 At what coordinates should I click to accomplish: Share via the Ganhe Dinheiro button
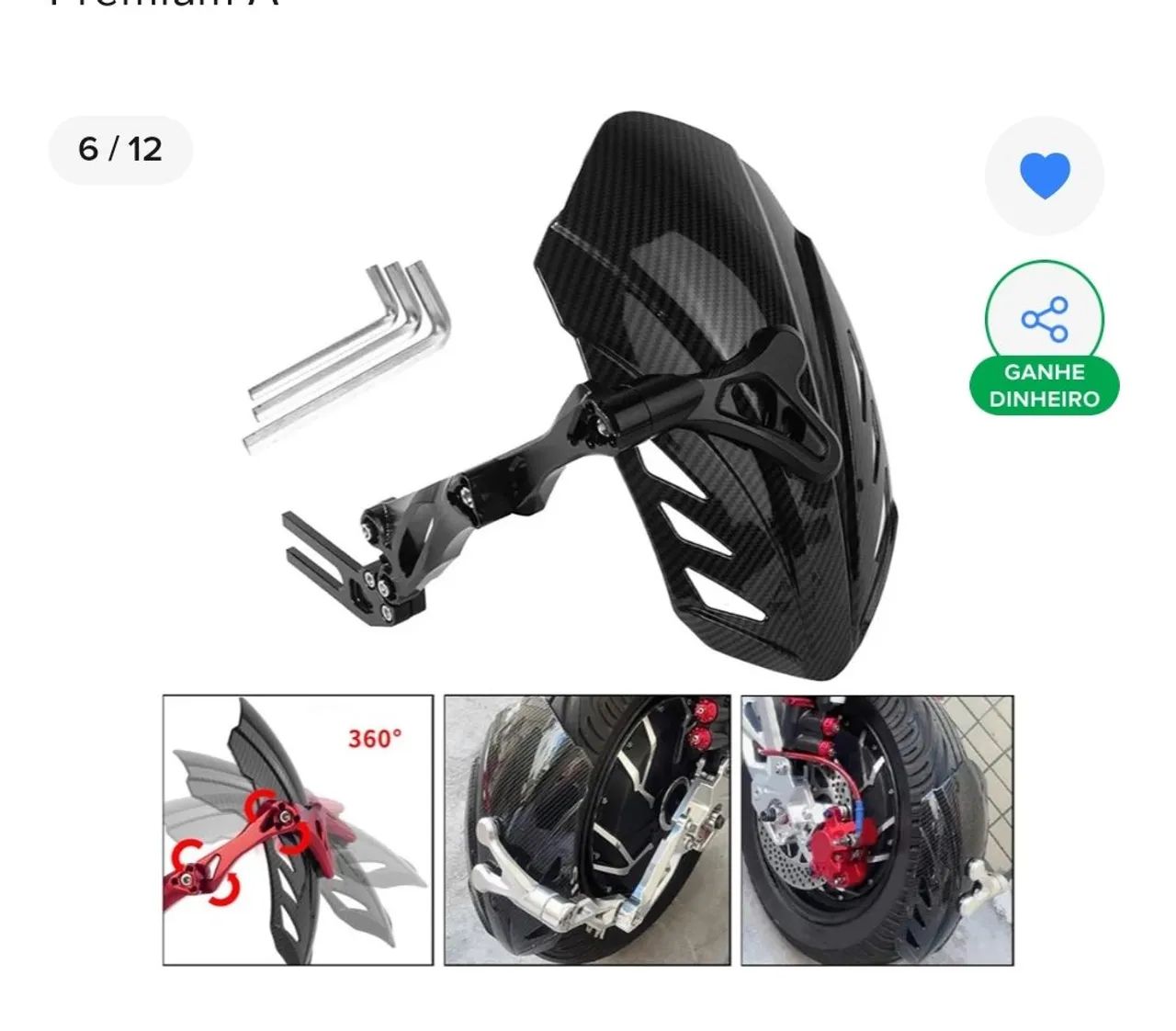point(1045,338)
